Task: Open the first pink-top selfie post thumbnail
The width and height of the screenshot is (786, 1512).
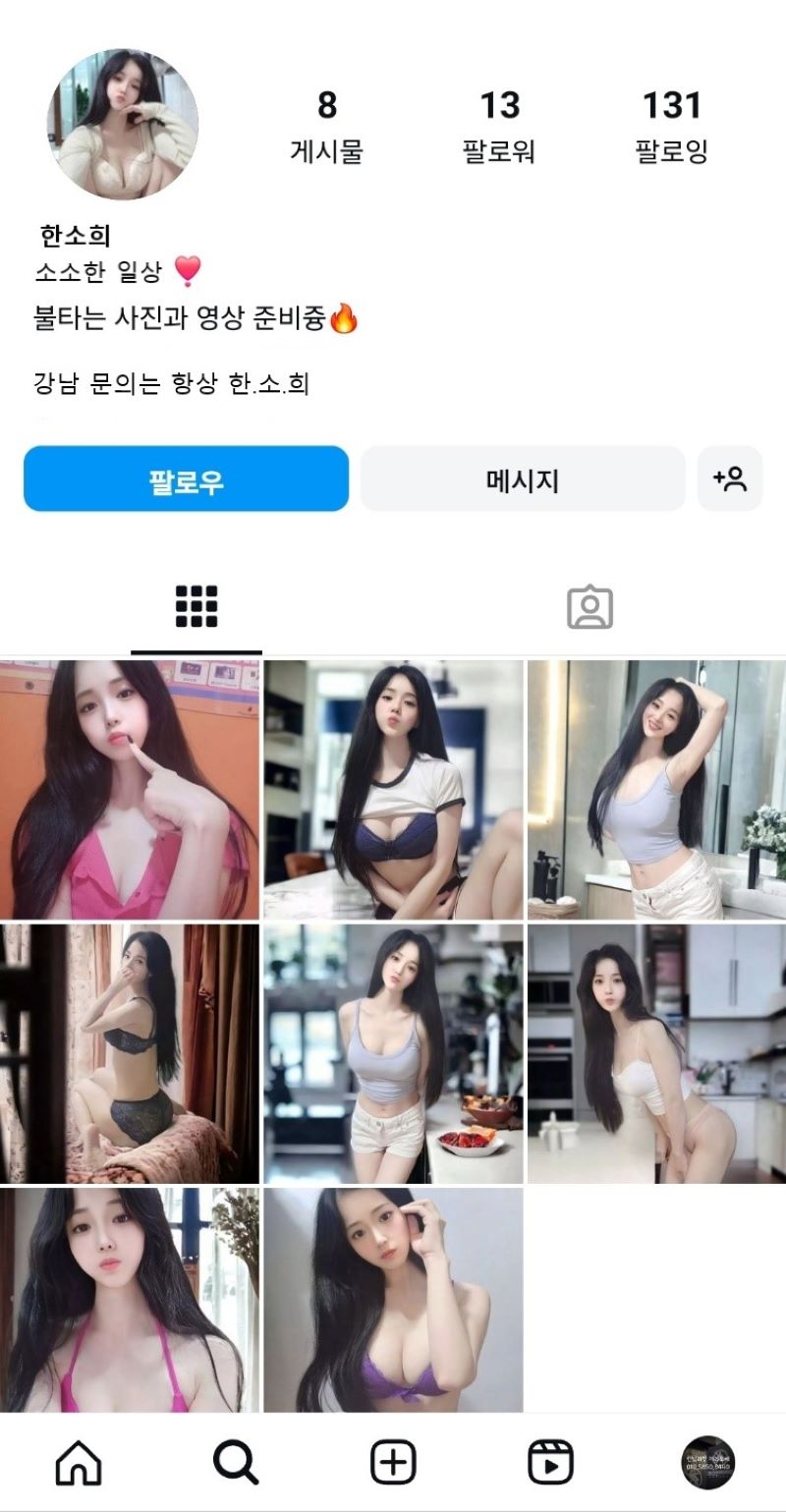Action: [x=130, y=788]
